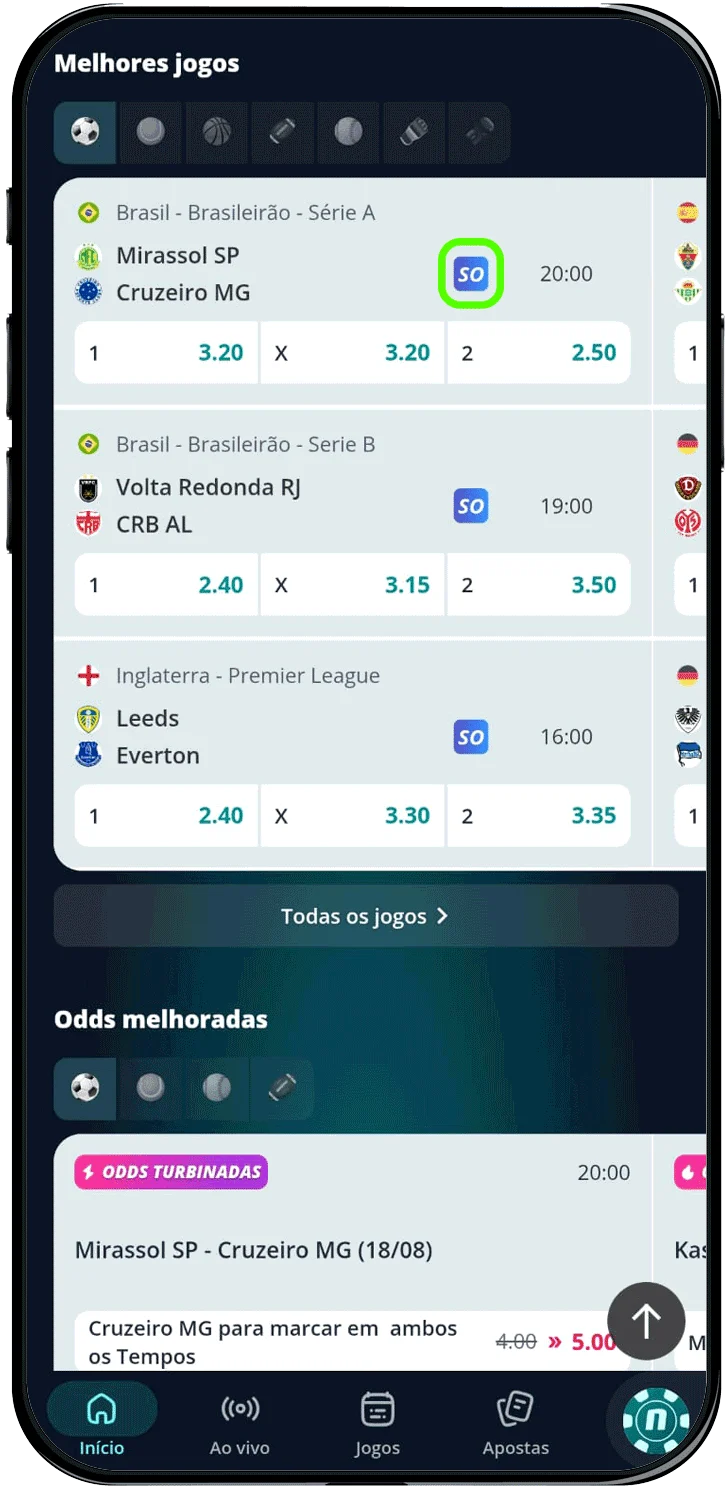Select the soccer ball filter in Melhores jogos

pyautogui.click(x=85, y=133)
